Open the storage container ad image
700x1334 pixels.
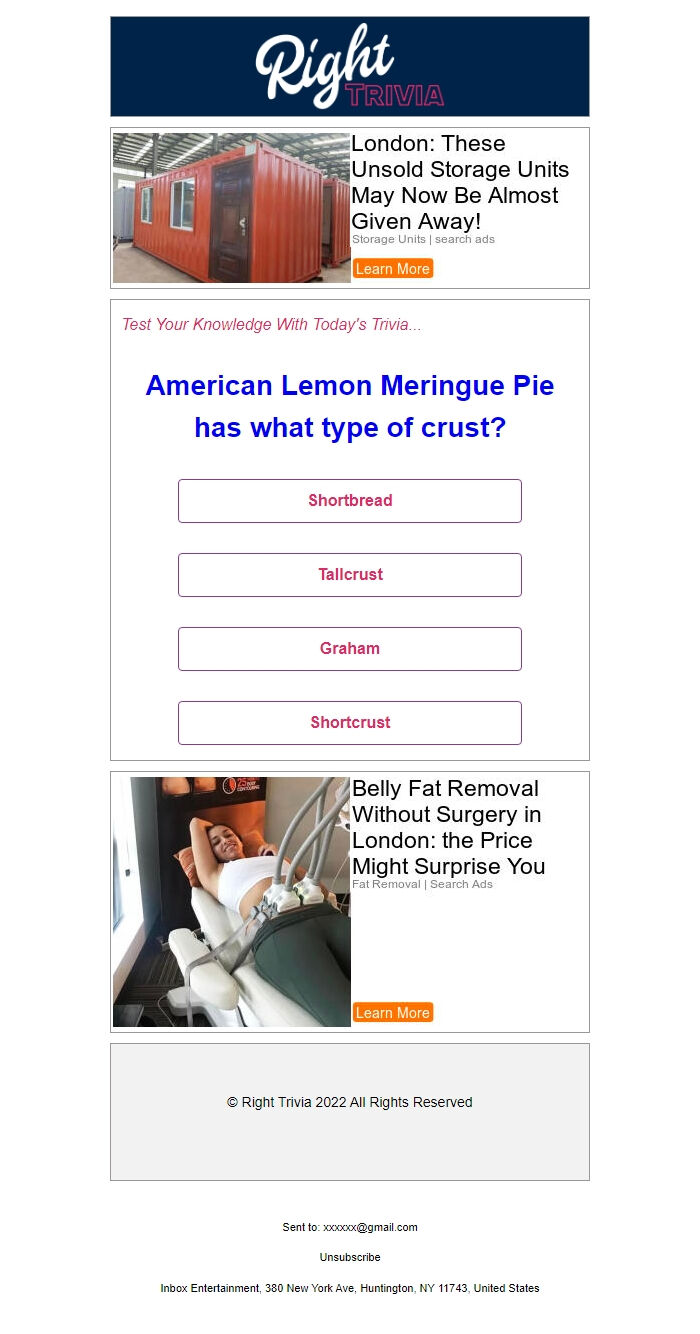point(231,208)
